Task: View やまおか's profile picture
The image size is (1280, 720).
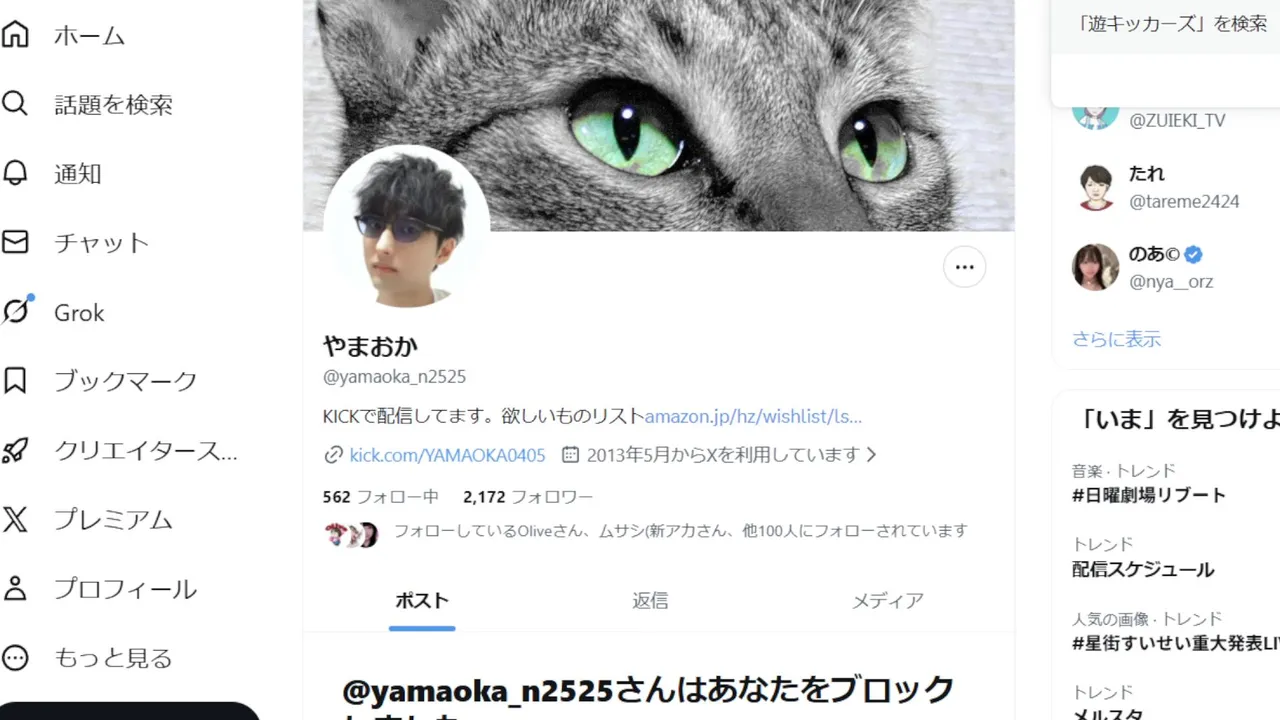Action: (406, 229)
